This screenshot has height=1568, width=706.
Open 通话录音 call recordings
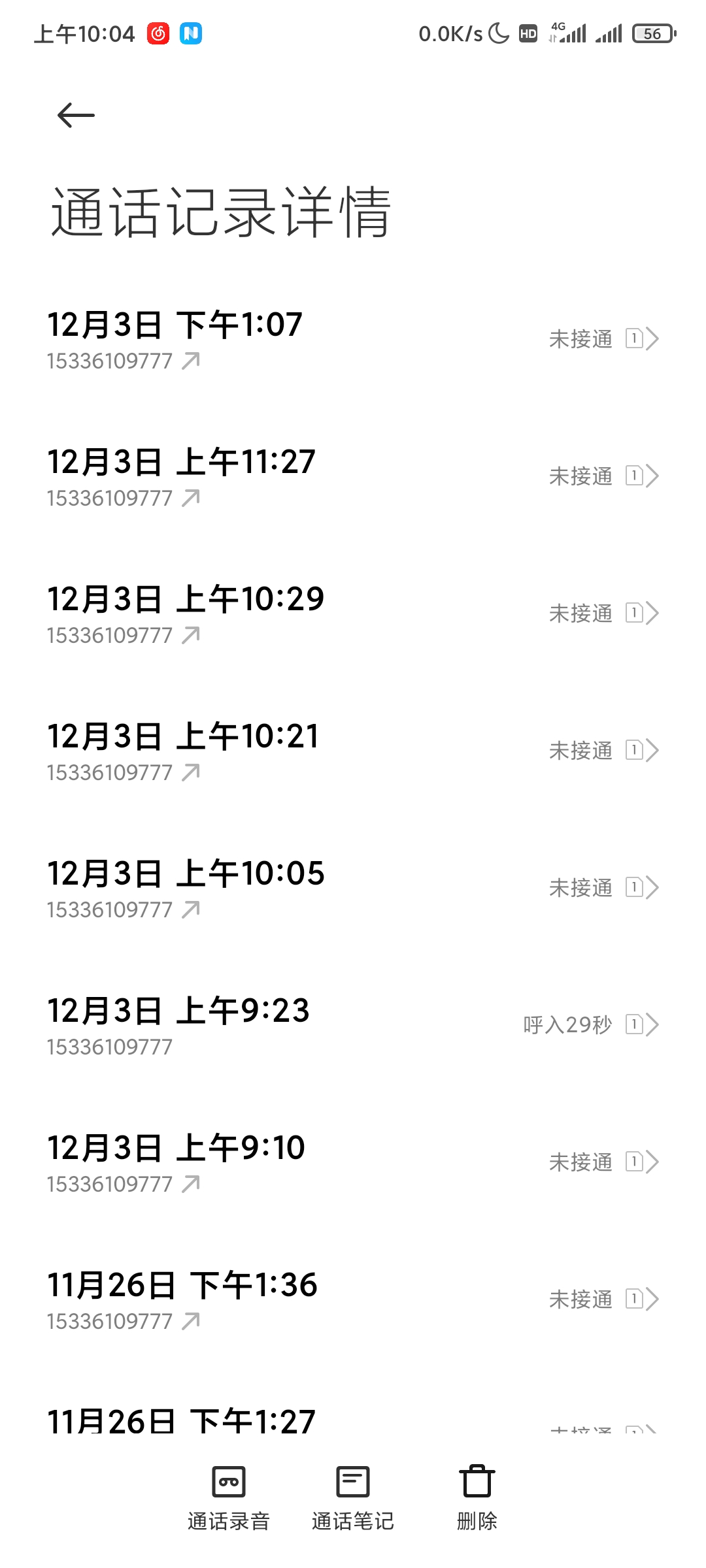[228, 1497]
